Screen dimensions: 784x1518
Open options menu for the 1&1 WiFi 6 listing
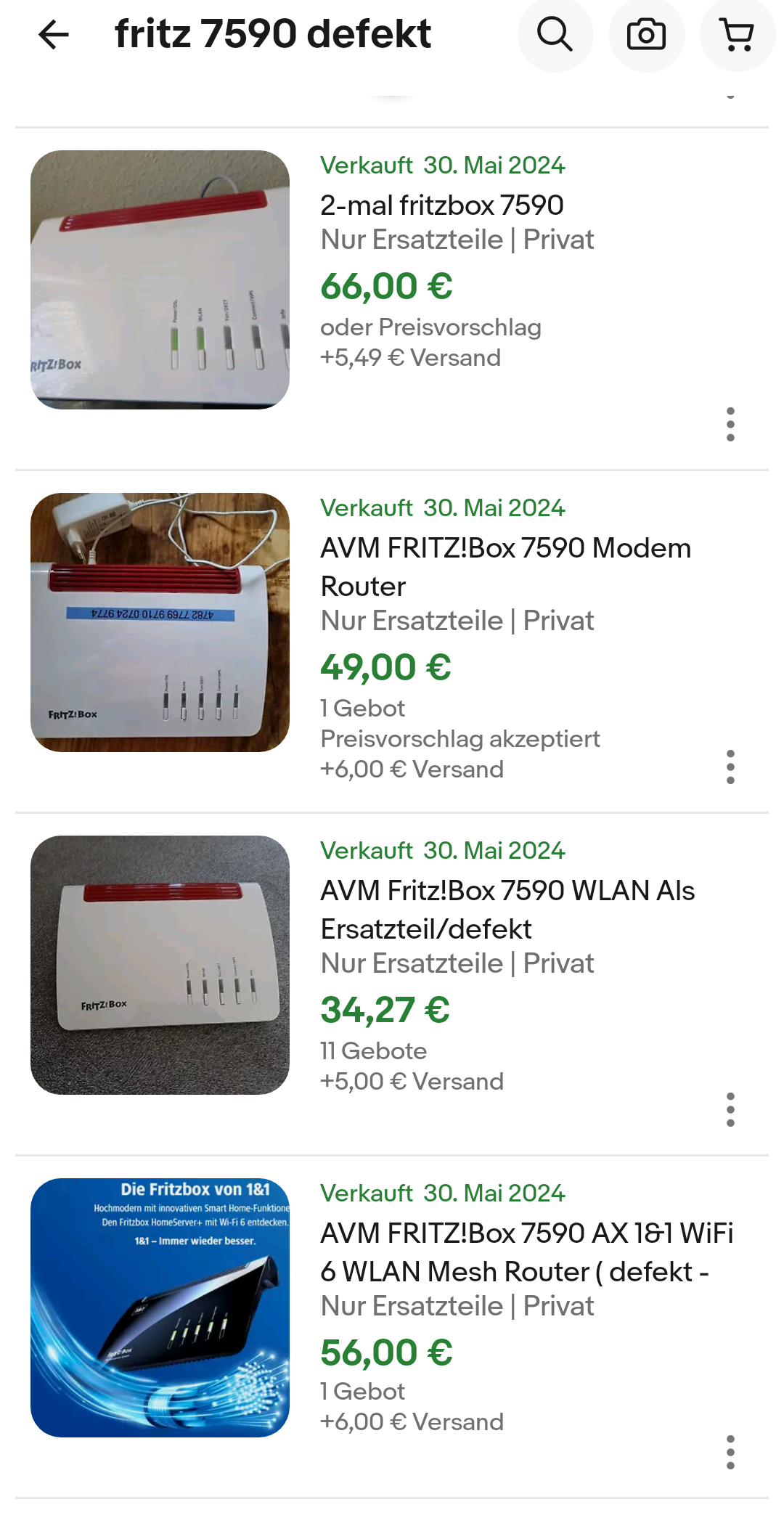(x=731, y=1453)
